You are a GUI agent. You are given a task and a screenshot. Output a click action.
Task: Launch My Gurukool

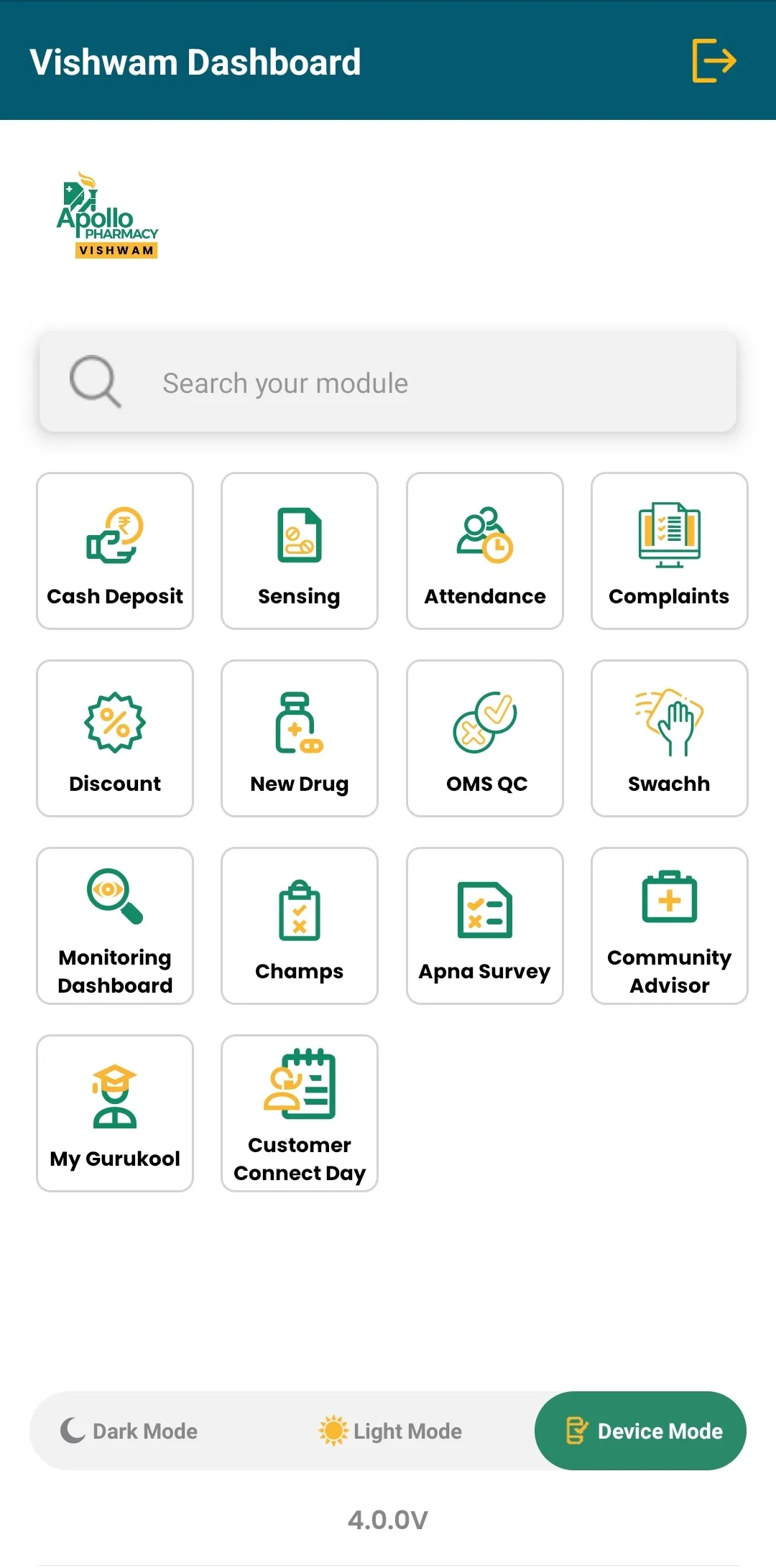(x=115, y=1113)
